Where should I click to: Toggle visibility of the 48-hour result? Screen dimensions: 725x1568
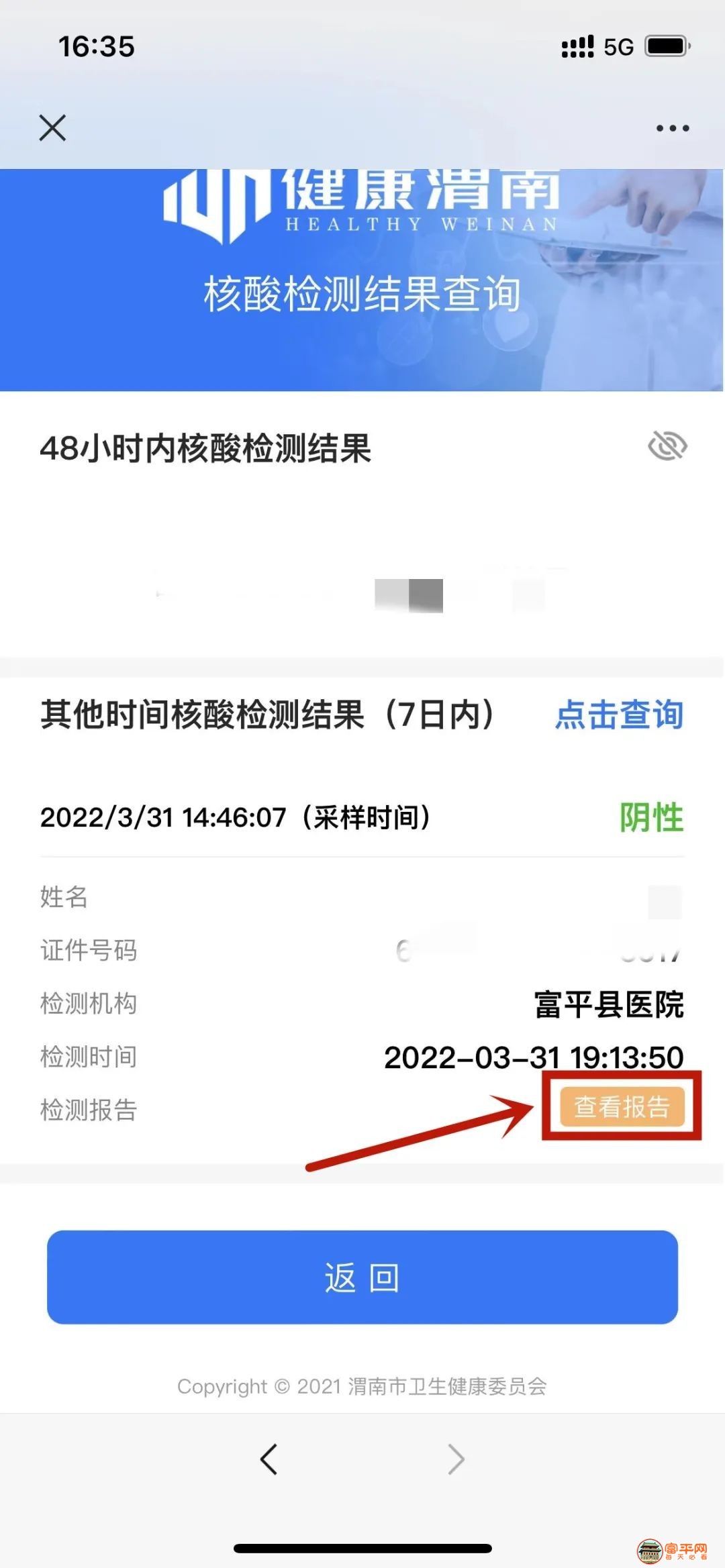click(667, 446)
